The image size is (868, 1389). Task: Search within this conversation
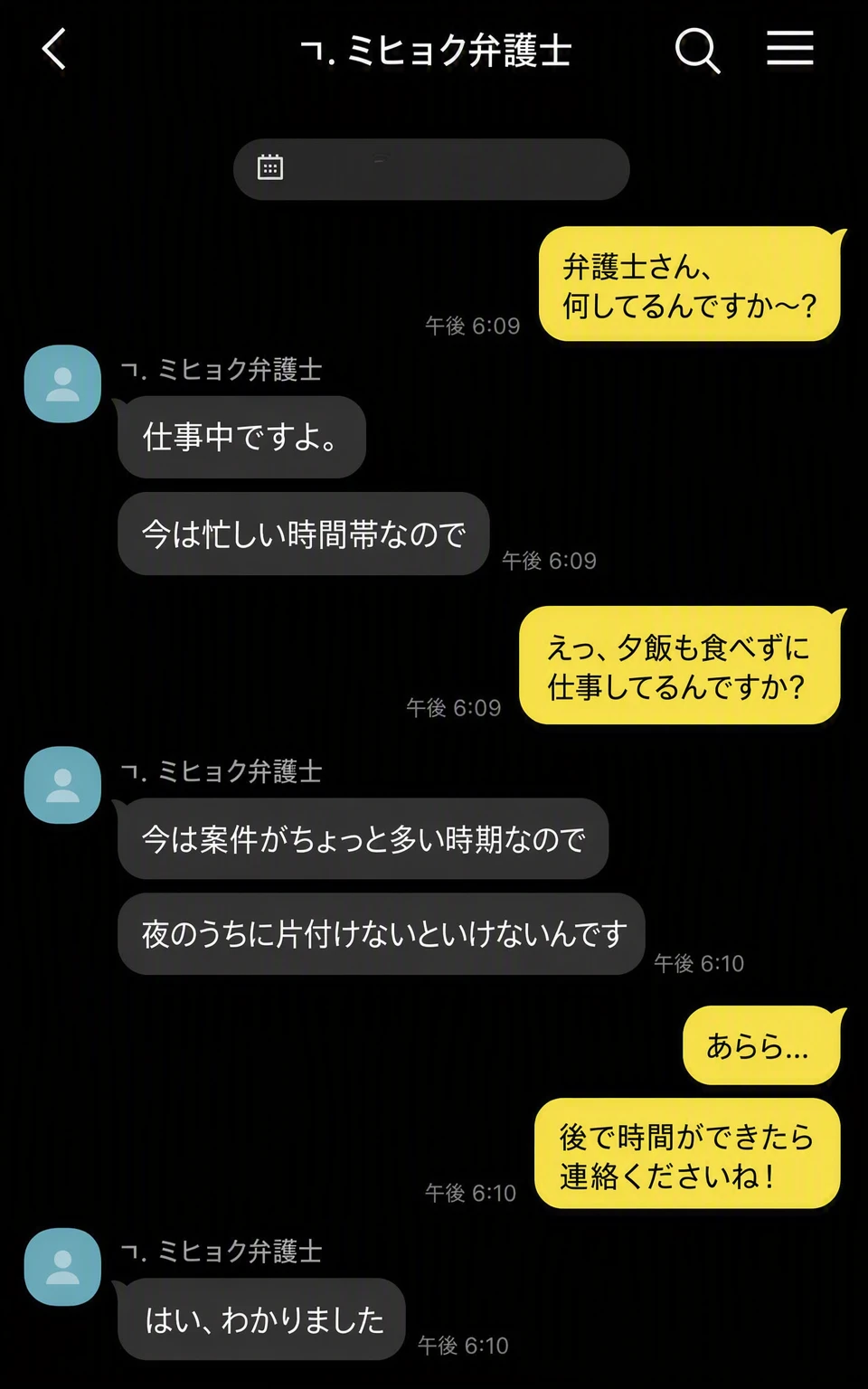click(697, 50)
